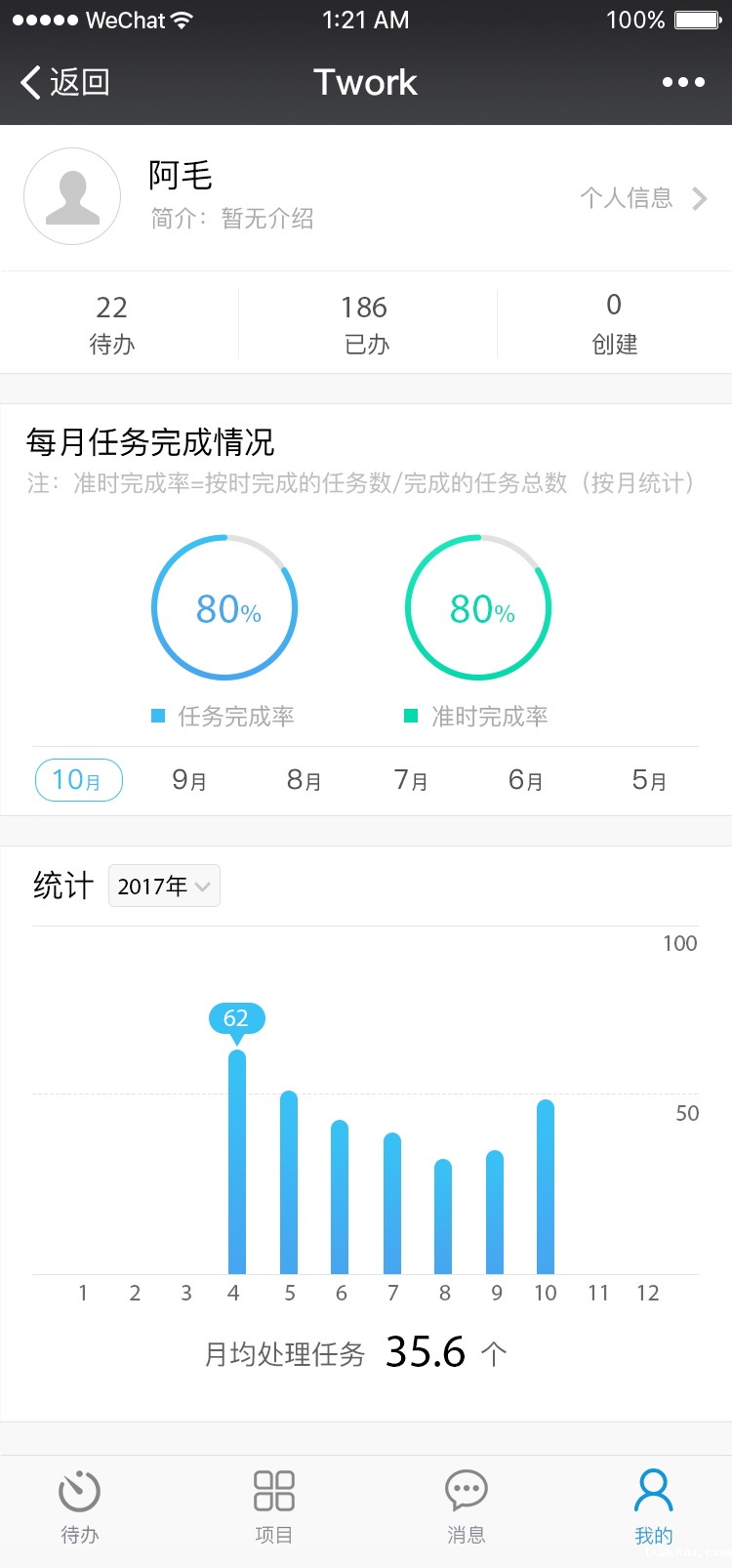Switch to 9月 statistics
The height and width of the screenshot is (1568, 732).
(x=189, y=780)
